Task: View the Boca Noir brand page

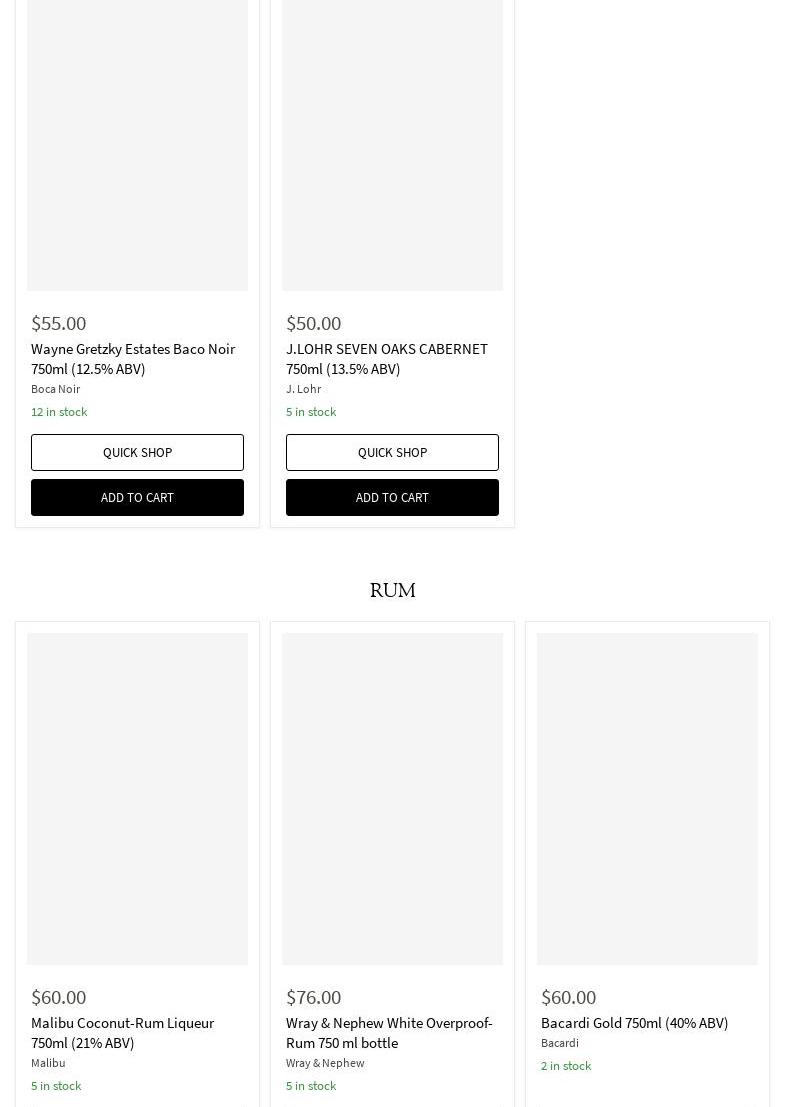Action: (55, 389)
